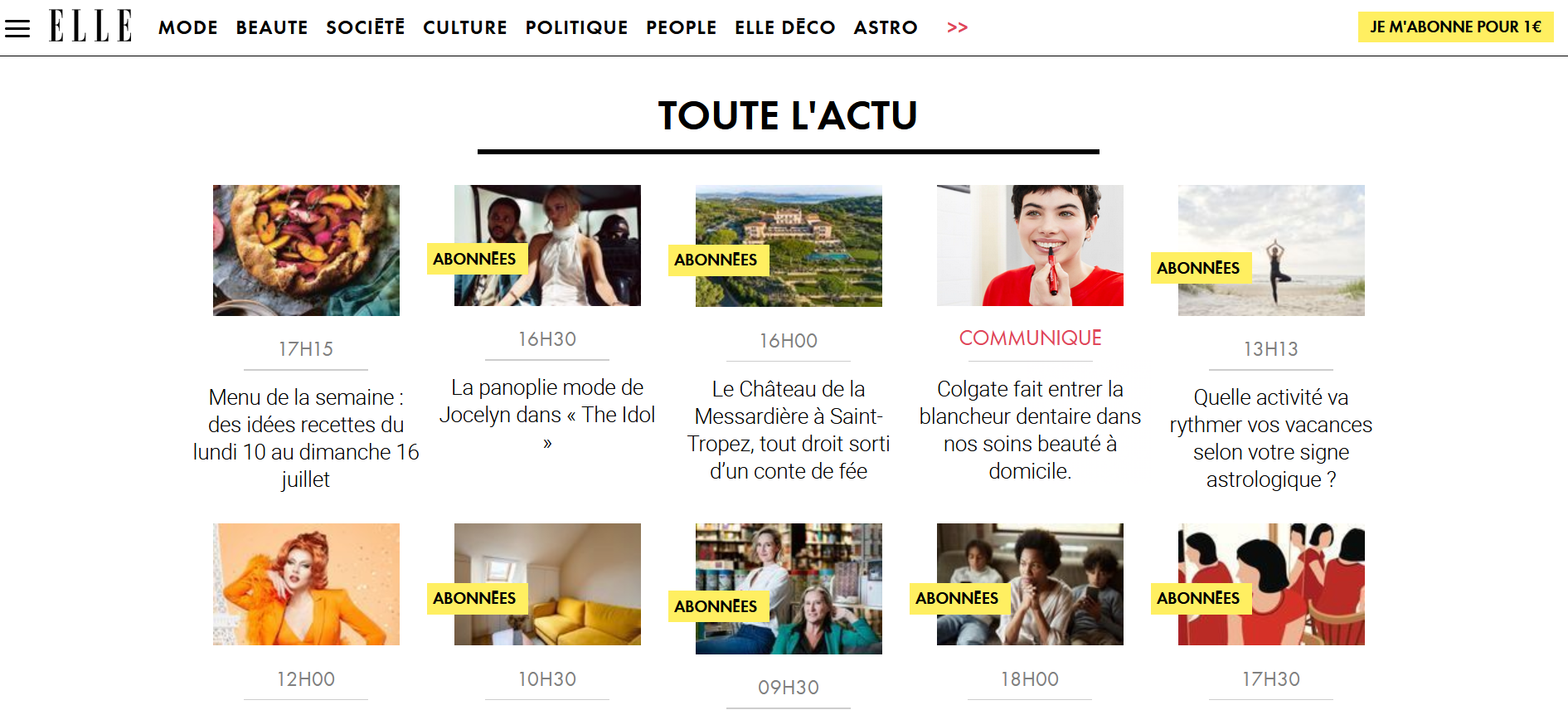Read the astrological holiday activity article
The image size is (1568, 710).
click(1271, 438)
